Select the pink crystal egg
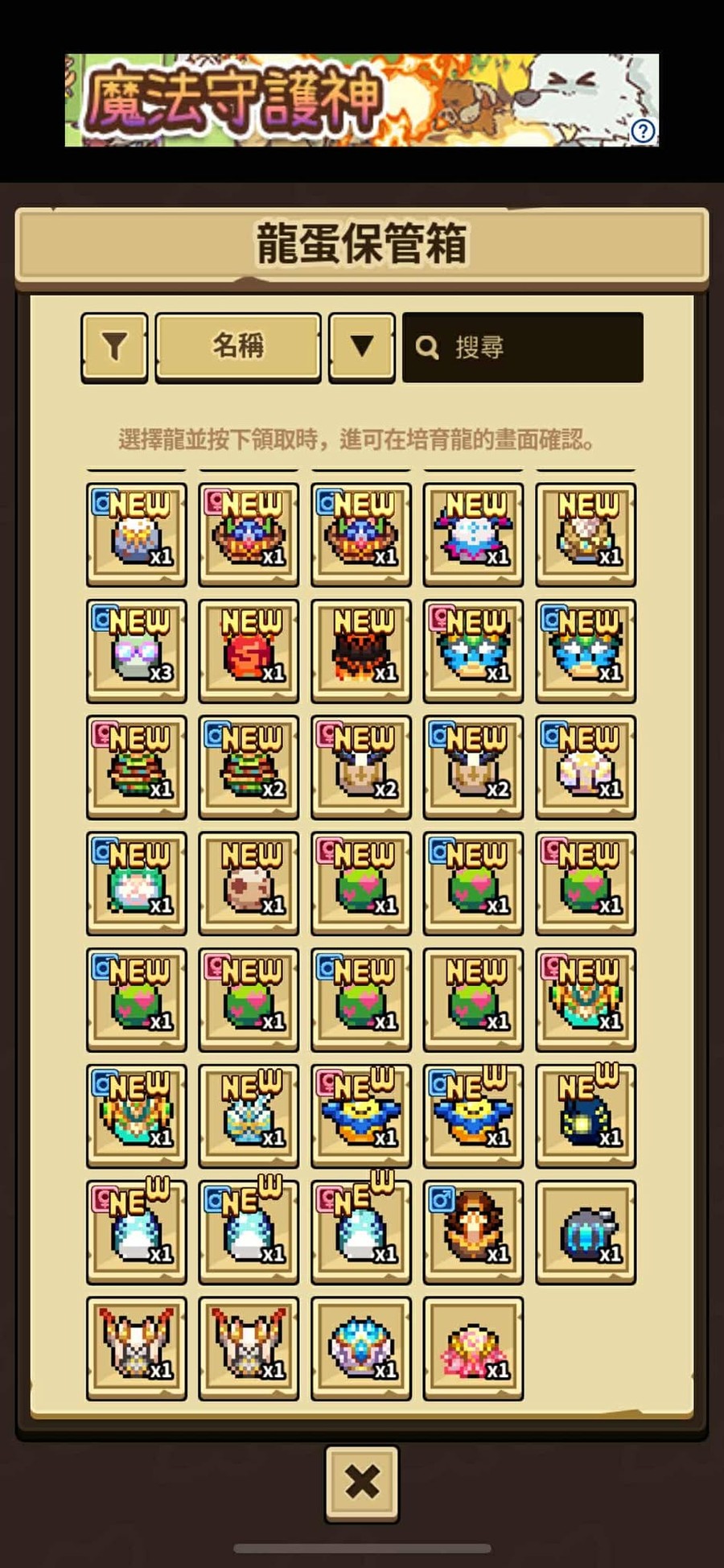 click(x=473, y=1349)
